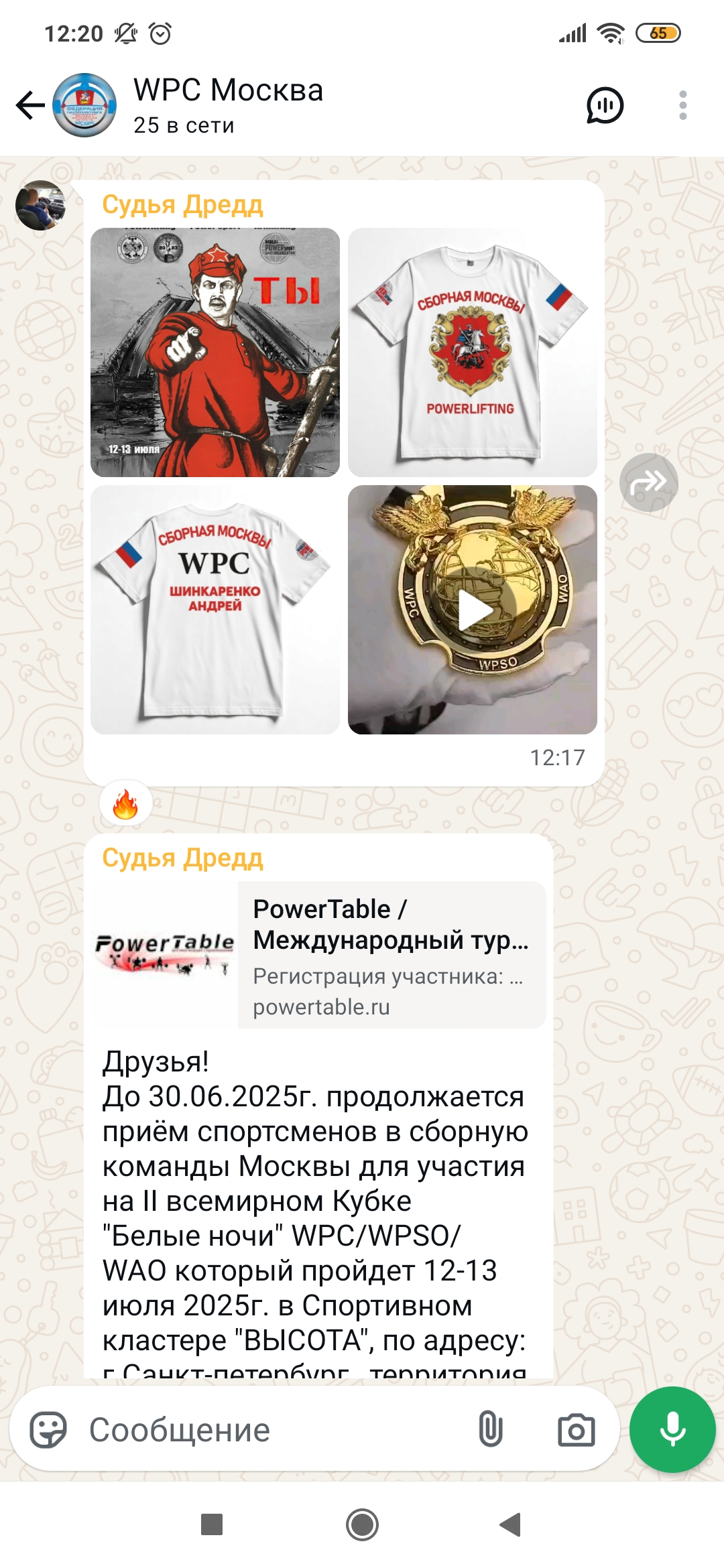Go back from WPC Москва chat
This screenshot has width=724, height=1568.
29,105
